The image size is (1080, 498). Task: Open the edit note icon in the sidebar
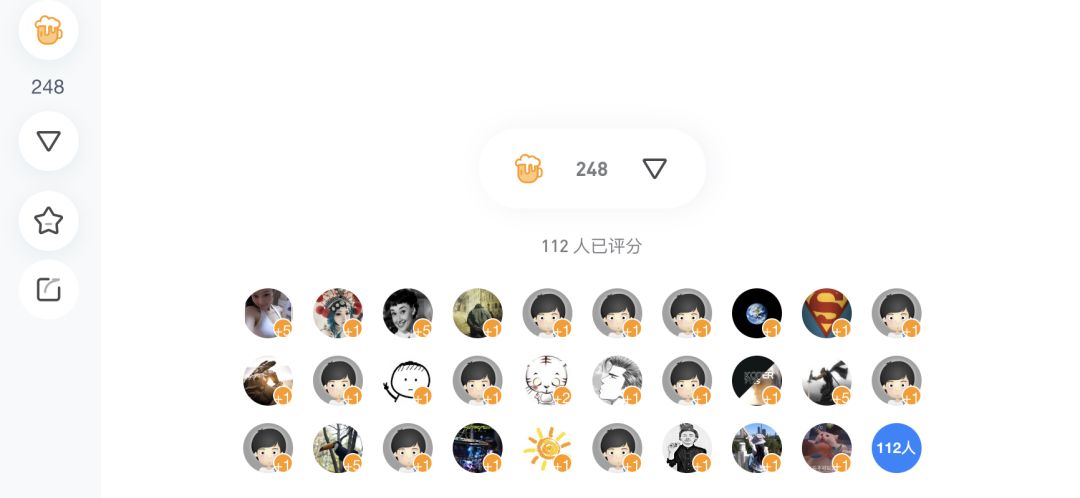[48, 290]
